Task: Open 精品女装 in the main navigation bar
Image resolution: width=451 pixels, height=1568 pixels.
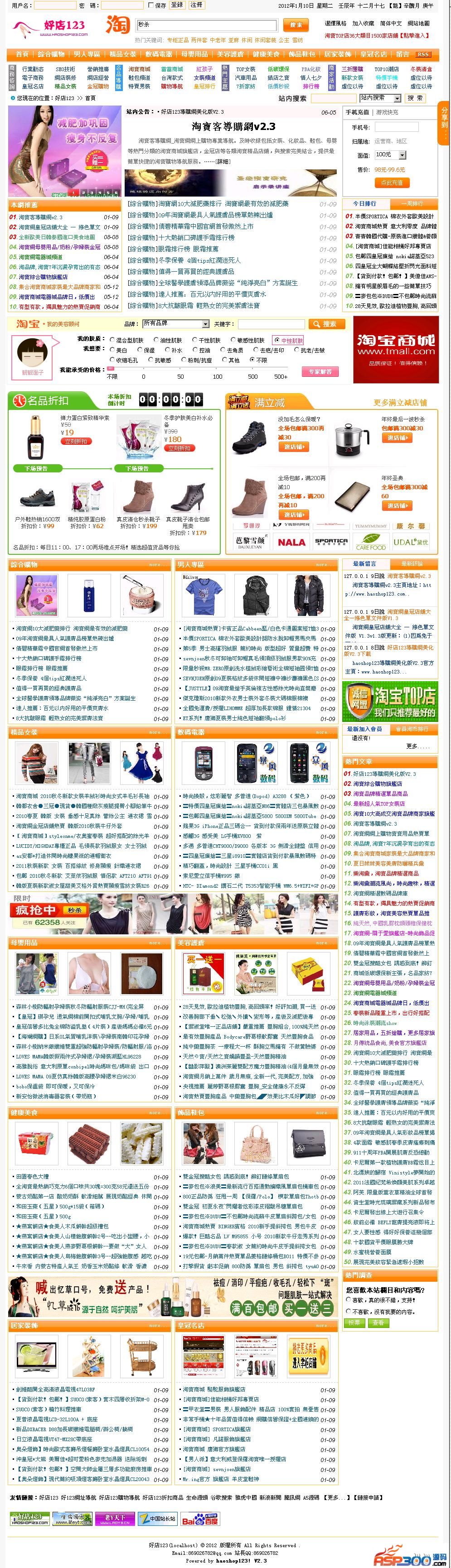Action: point(122,54)
